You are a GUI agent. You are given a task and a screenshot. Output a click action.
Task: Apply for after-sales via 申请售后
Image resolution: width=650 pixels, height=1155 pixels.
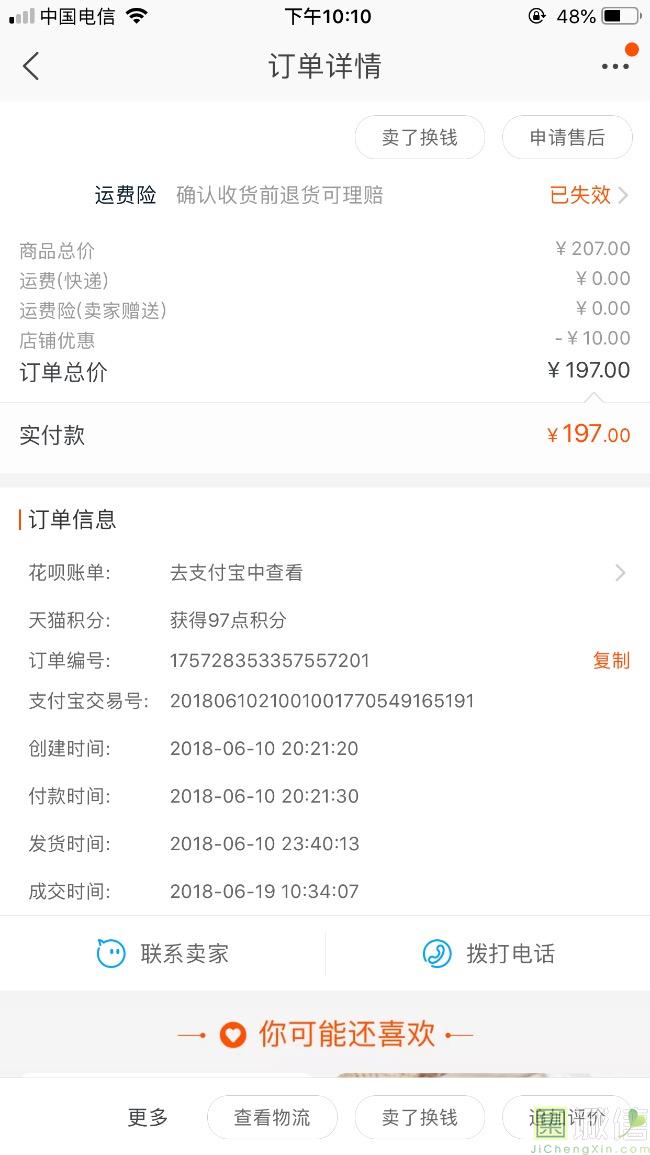567,137
